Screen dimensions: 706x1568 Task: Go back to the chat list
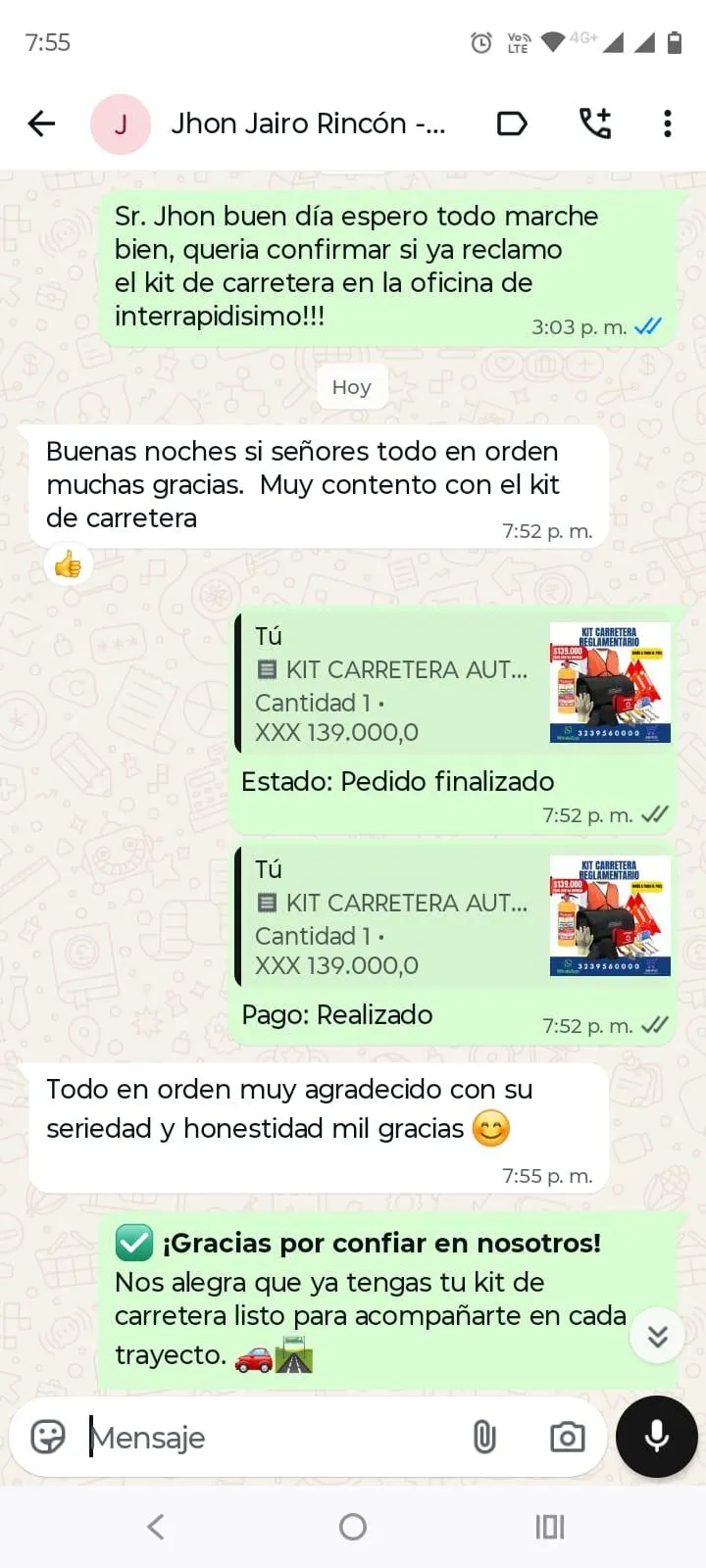[41, 123]
